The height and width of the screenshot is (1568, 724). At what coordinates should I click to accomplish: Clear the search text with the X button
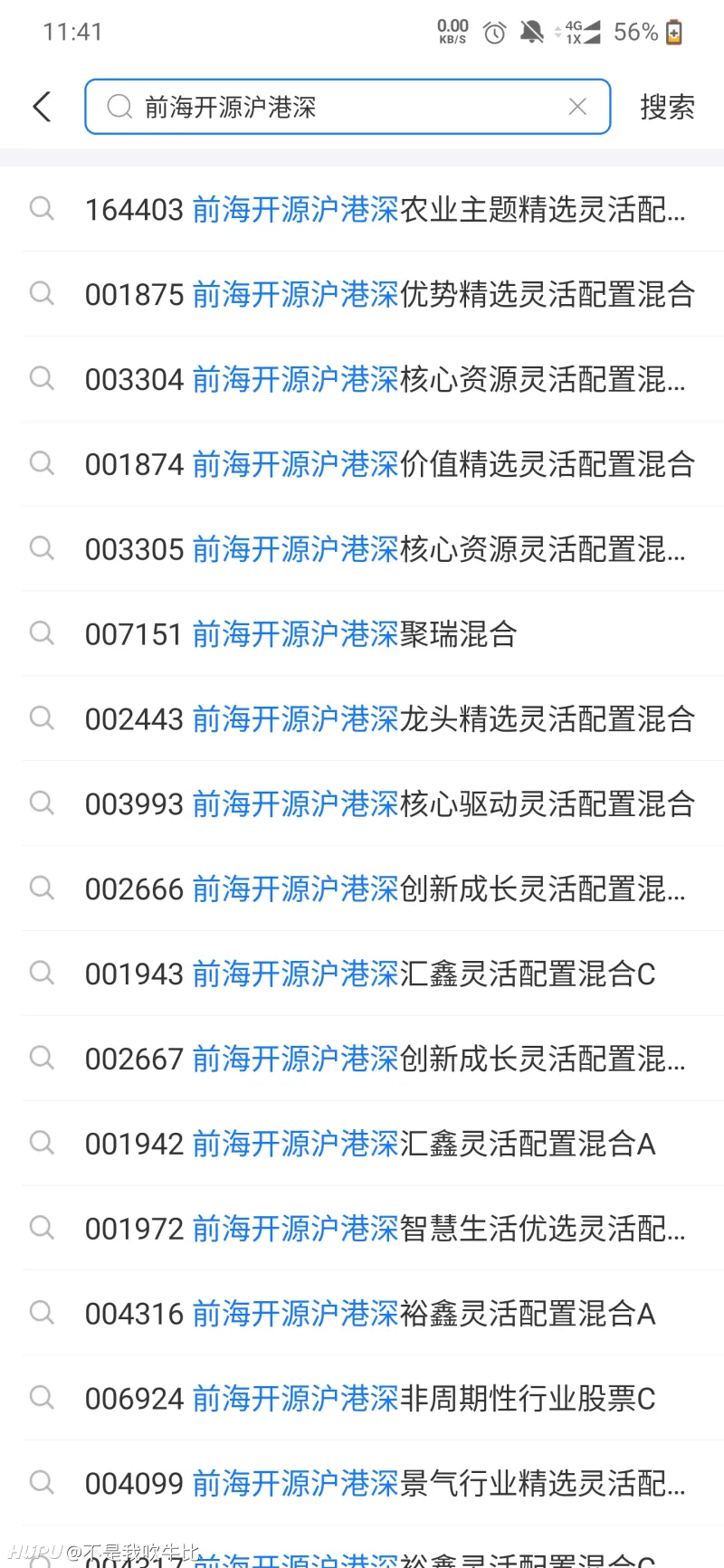pos(577,106)
